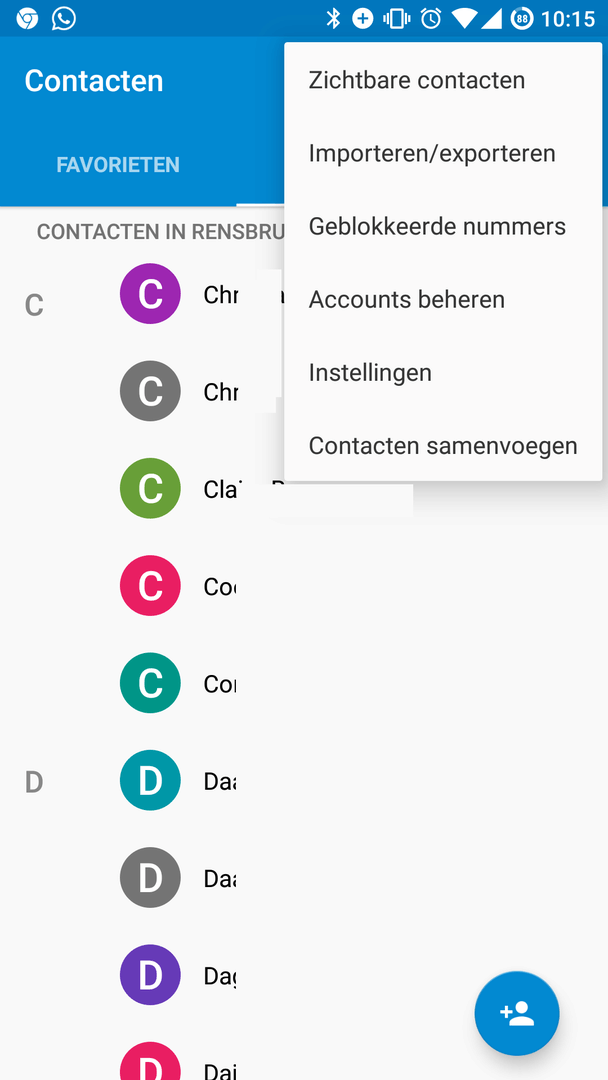Select Importeren/exporteren from the menu
Screen dimensions: 608x1080
coord(432,154)
